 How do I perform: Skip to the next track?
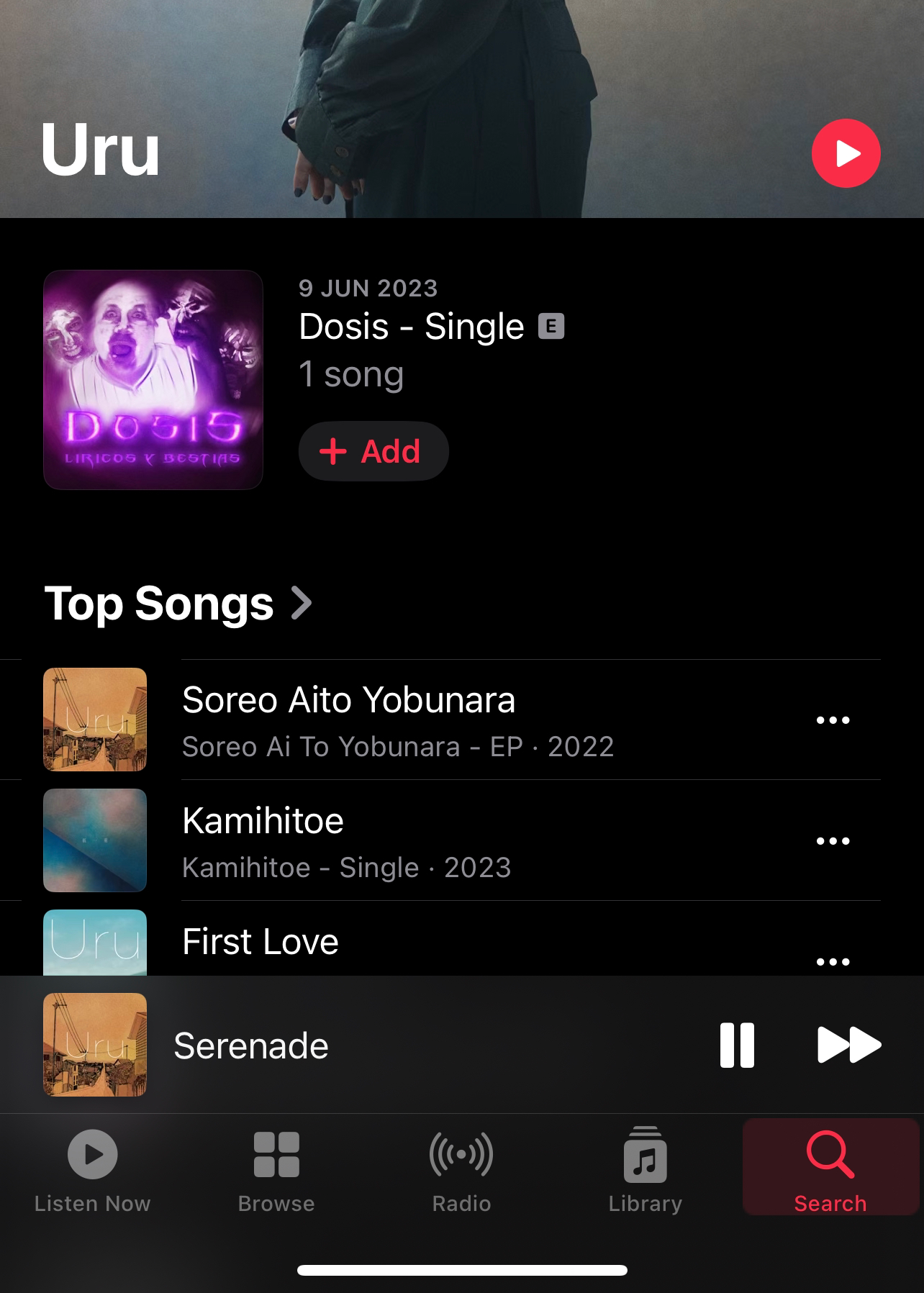pyautogui.click(x=849, y=1045)
